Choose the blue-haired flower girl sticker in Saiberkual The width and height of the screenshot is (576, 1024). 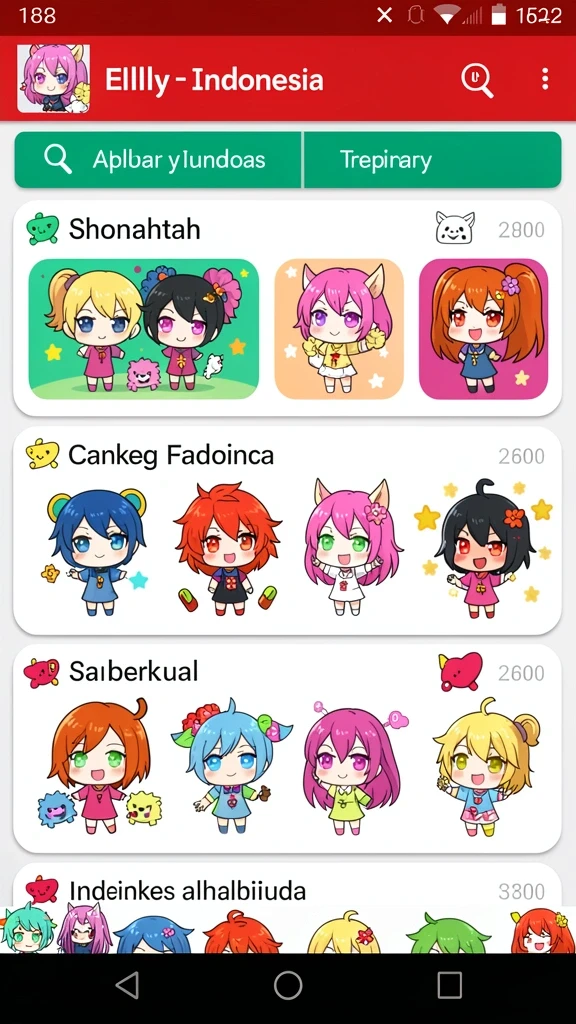point(229,765)
